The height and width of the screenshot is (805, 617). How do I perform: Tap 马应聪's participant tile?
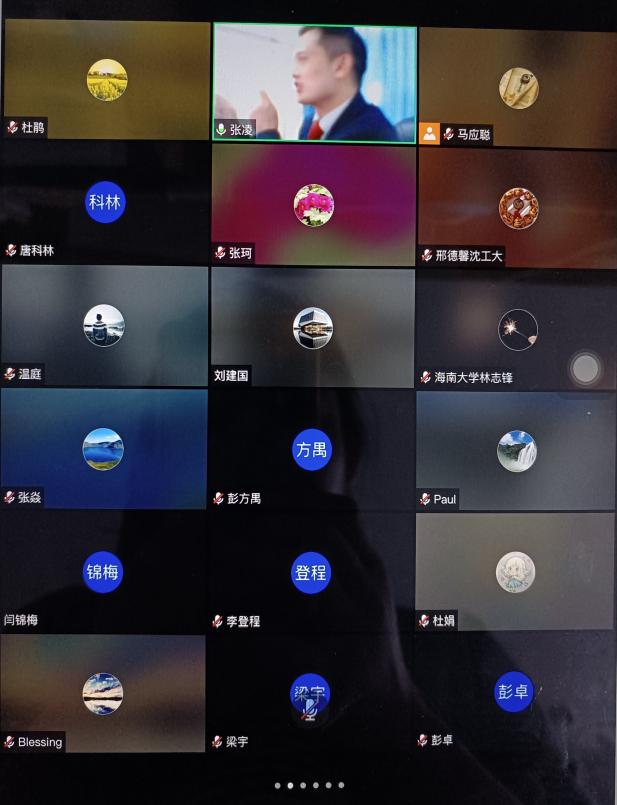point(518,87)
